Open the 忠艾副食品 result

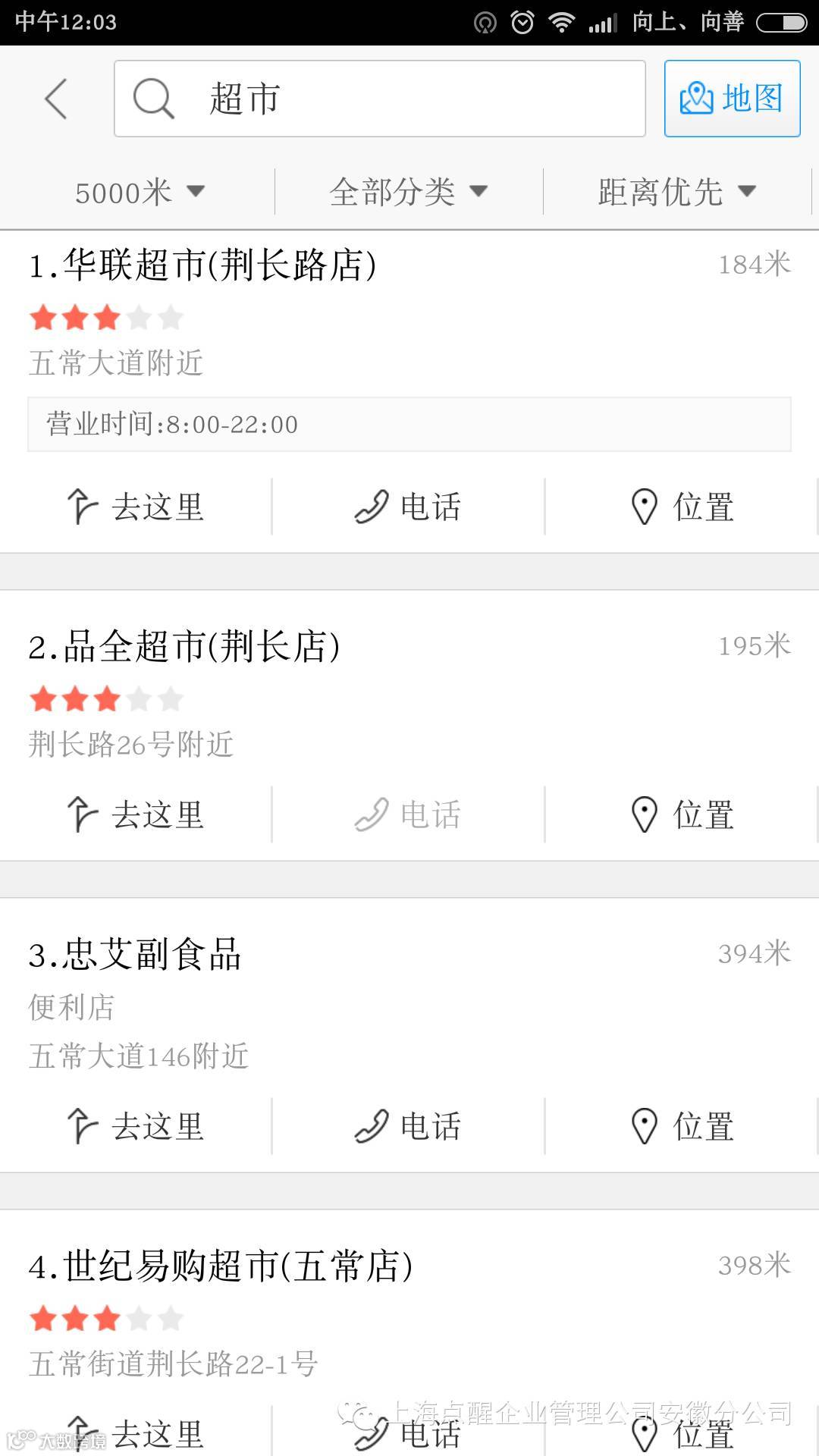(x=135, y=955)
